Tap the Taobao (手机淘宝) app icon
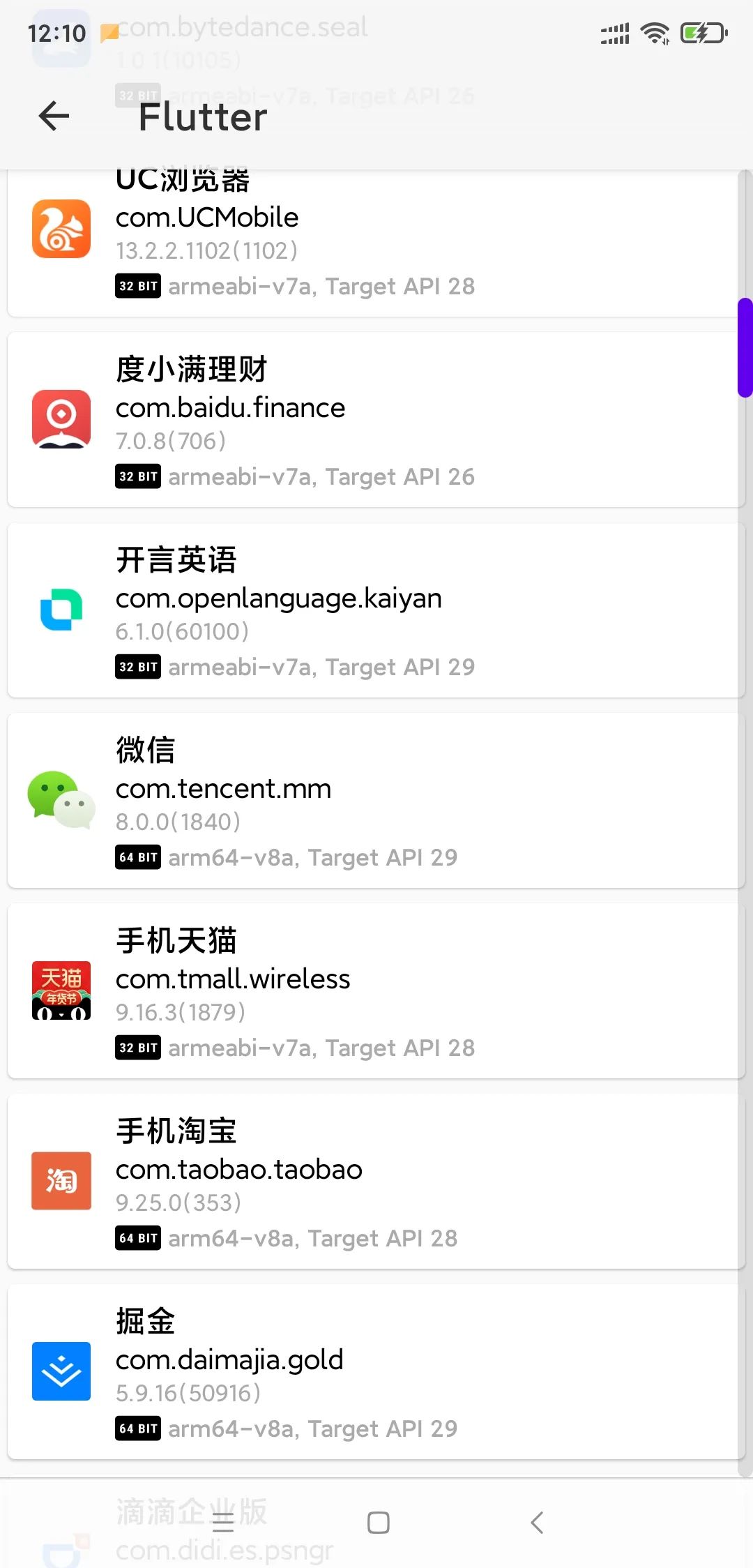The image size is (753, 1568). tap(61, 1180)
